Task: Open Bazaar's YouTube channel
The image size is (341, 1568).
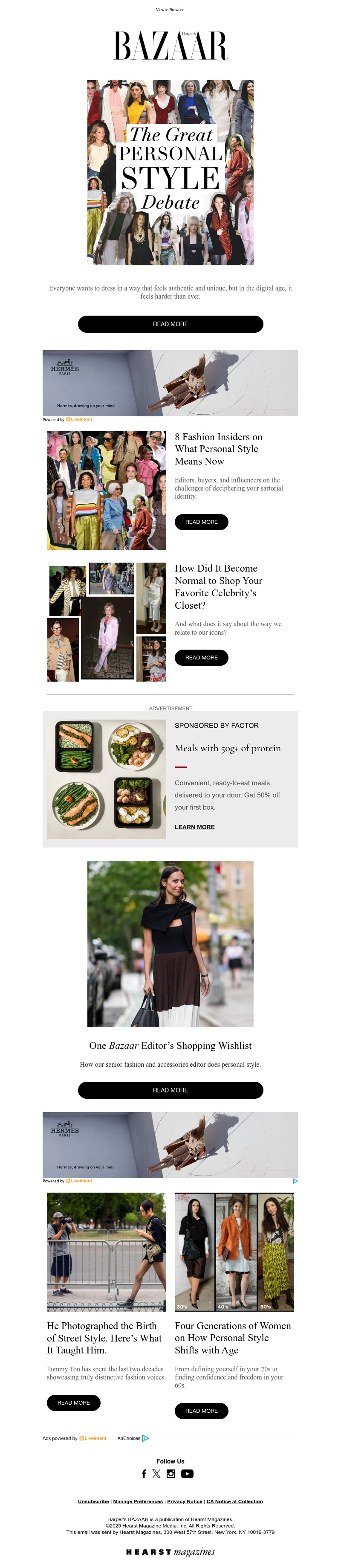Action: (x=187, y=1474)
